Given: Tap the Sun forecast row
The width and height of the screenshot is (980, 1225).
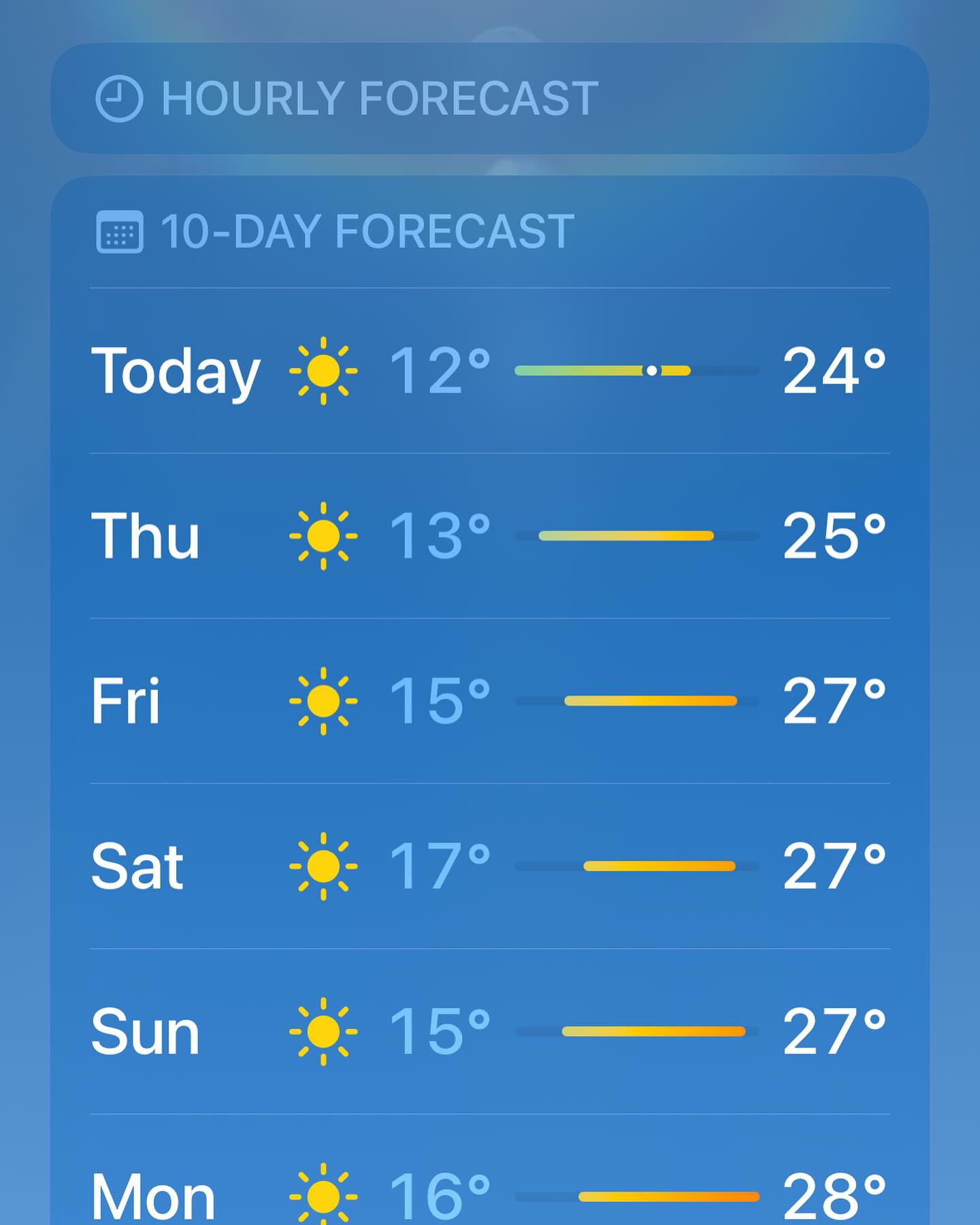Looking at the screenshot, I should click(489, 1031).
